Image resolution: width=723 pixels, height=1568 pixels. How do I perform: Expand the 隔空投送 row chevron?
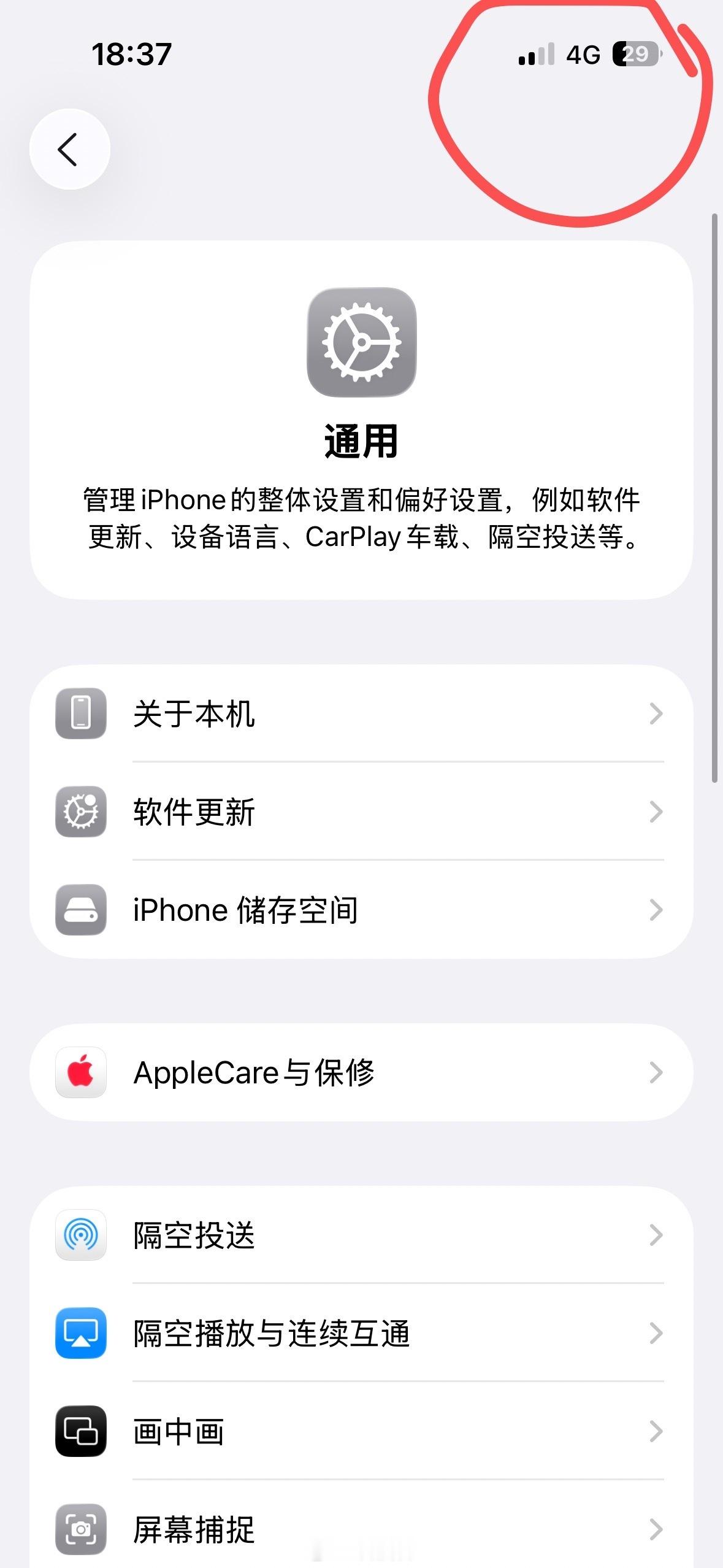(656, 1235)
